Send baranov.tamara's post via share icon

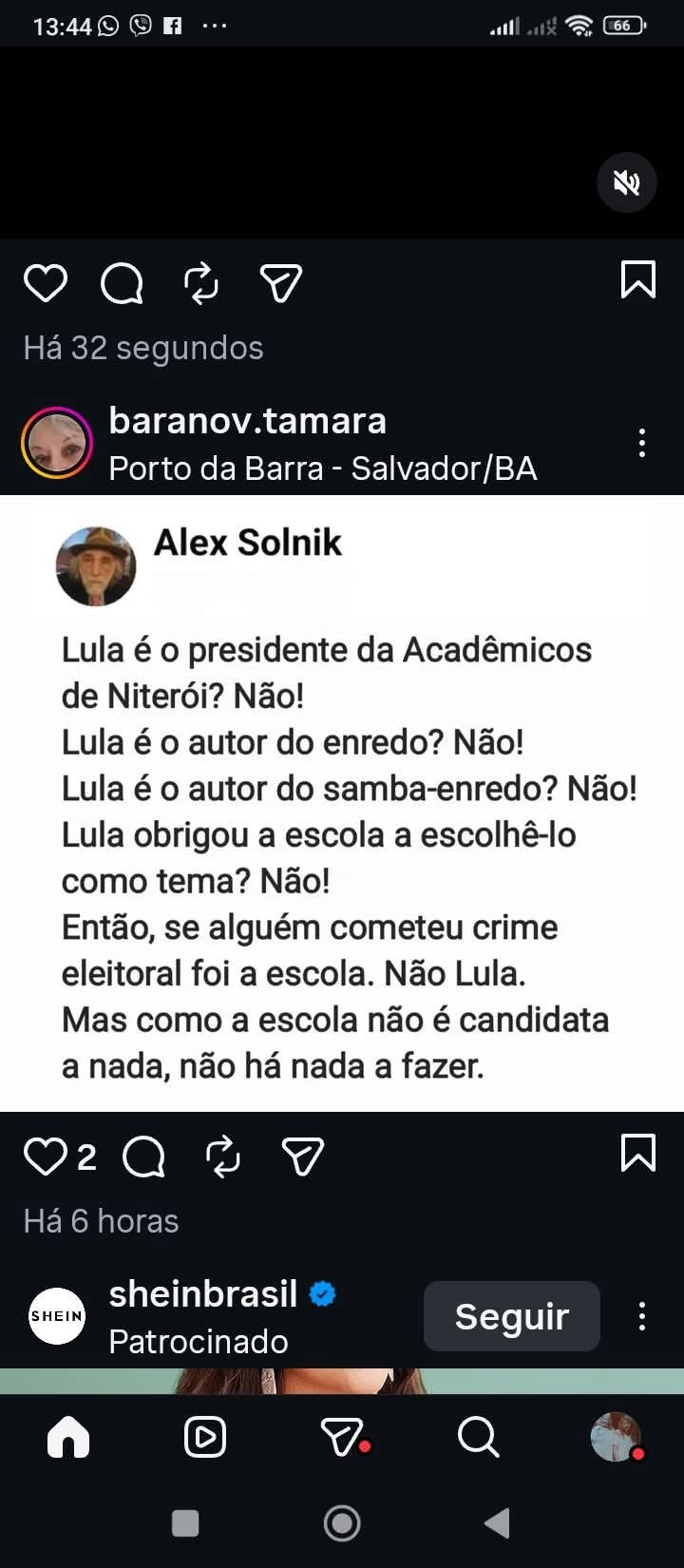[x=302, y=1157]
